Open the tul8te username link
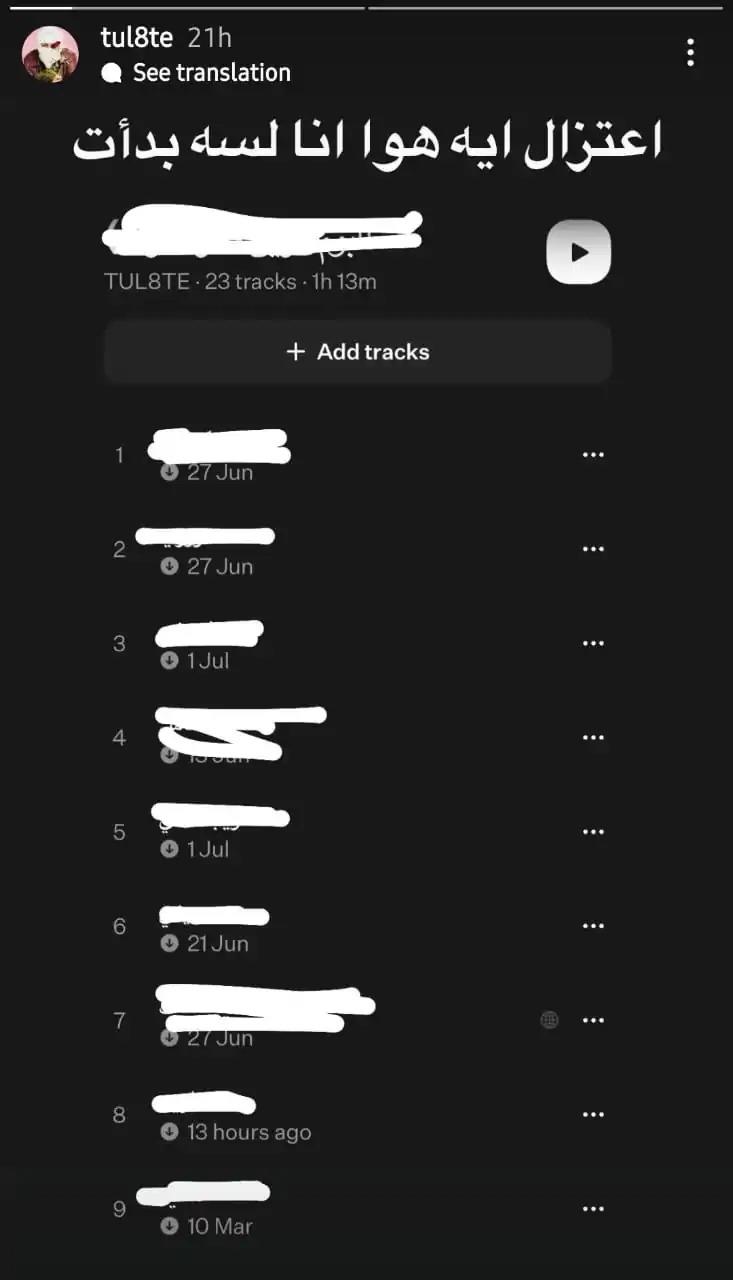The height and width of the screenshot is (1280, 733). click(137, 38)
